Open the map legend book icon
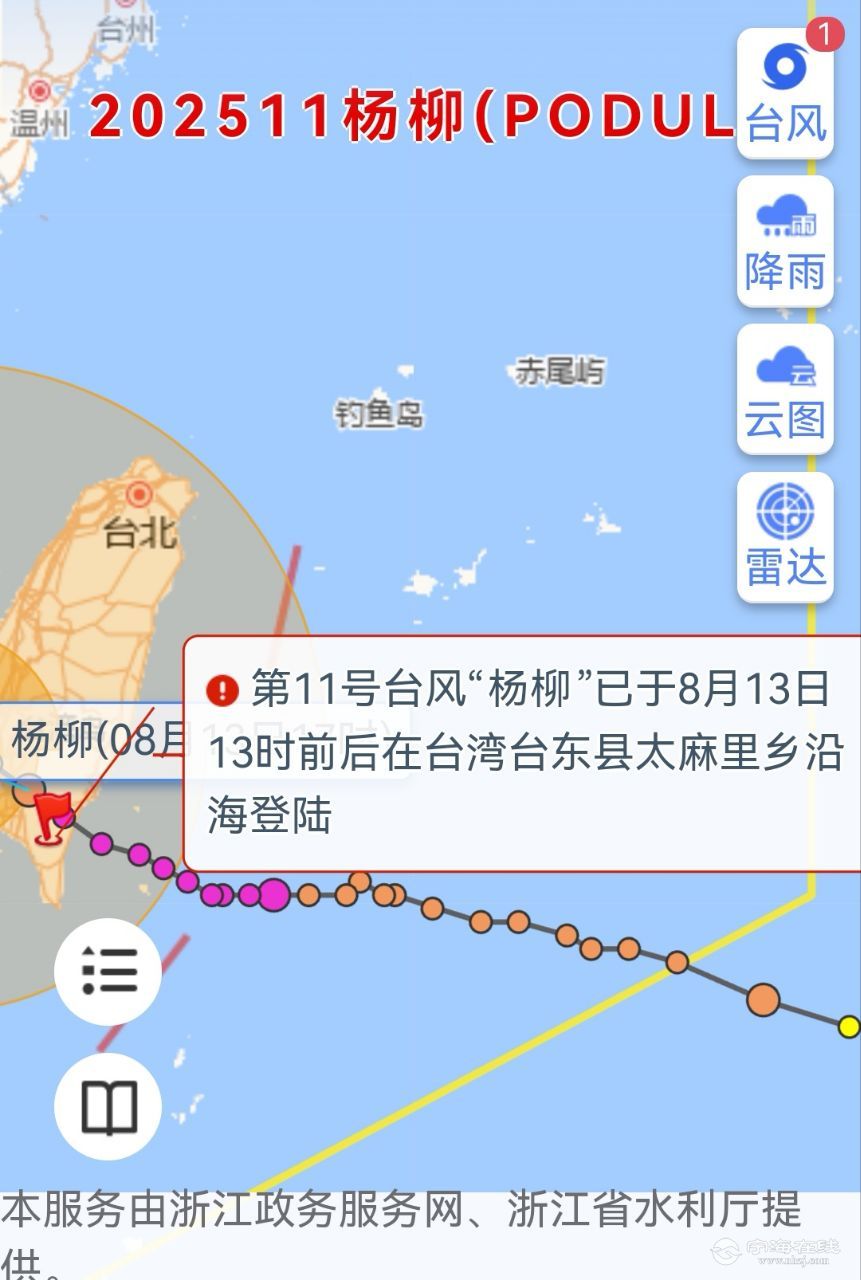The height and width of the screenshot is (1280, 861). click(x=108, y=1106)
